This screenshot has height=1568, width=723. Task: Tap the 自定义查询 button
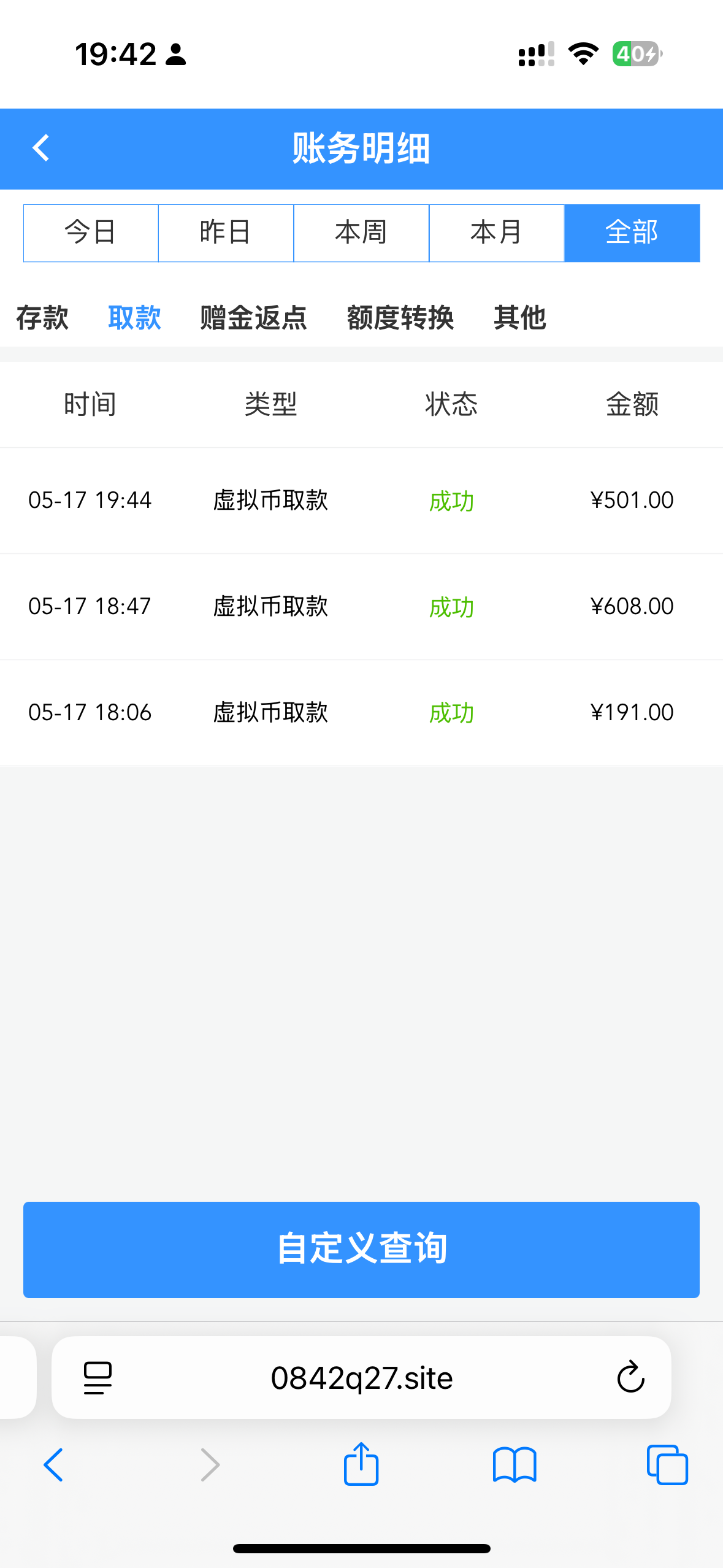361,1249
